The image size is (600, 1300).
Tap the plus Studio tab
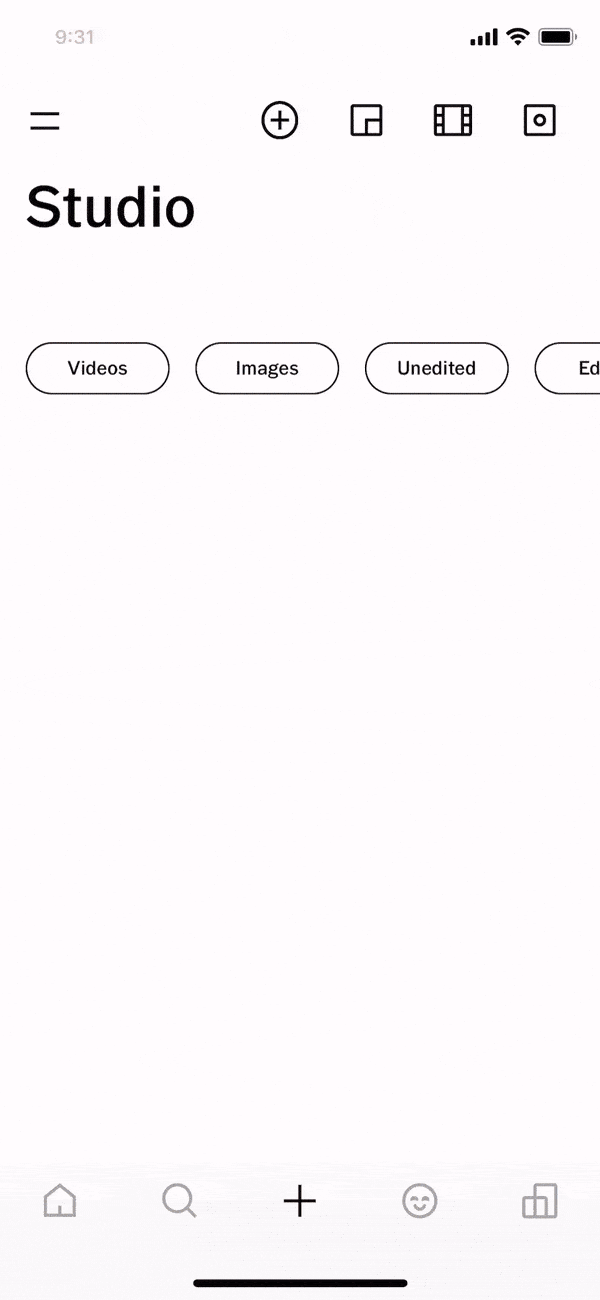click(x=300, y=1200)
